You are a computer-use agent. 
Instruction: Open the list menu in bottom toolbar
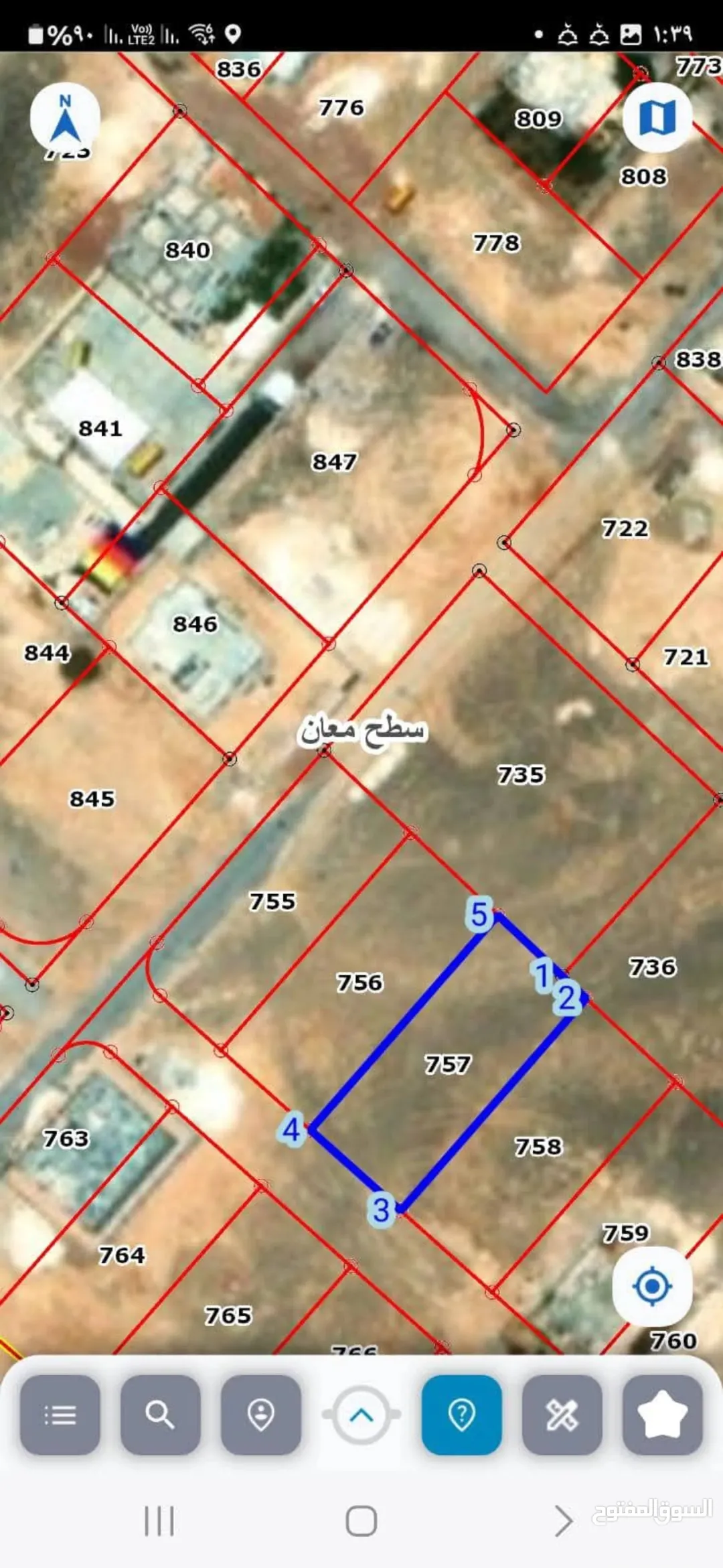pos(60,1415)
